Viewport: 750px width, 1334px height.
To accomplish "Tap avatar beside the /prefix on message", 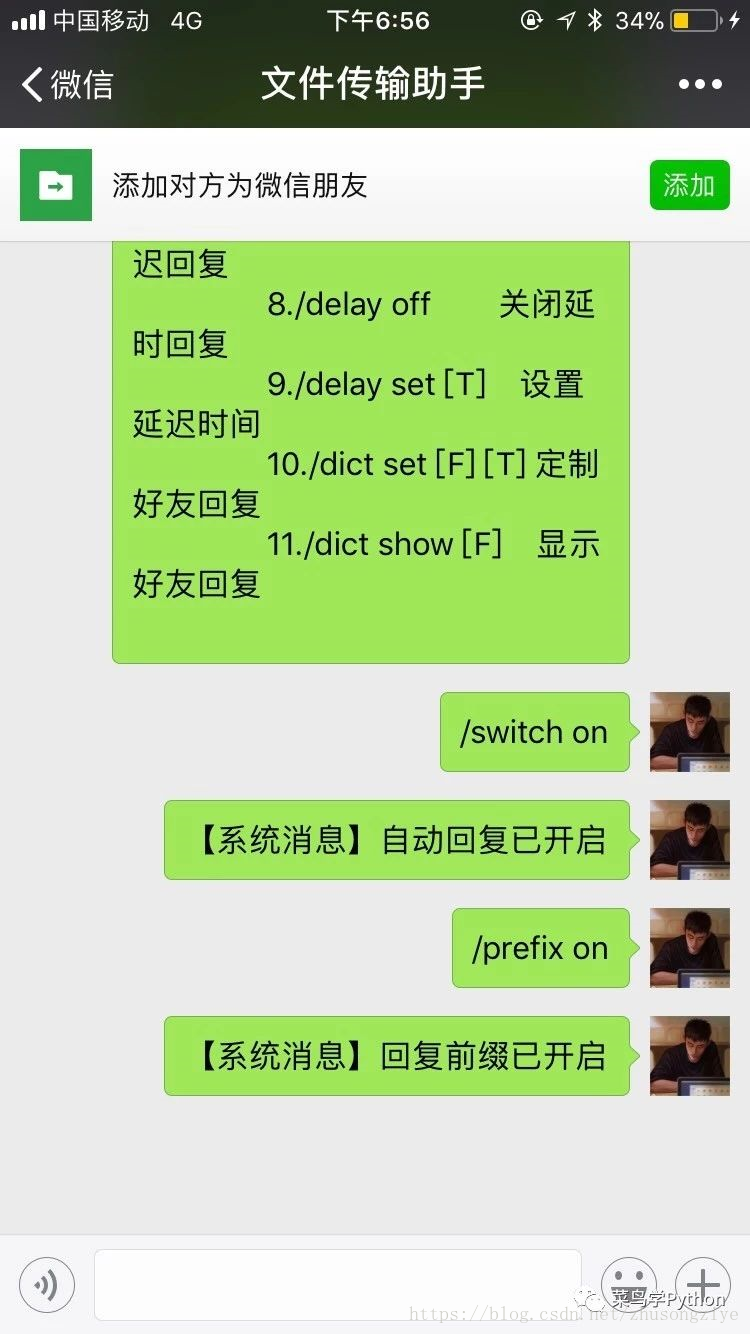I will 690,948.
